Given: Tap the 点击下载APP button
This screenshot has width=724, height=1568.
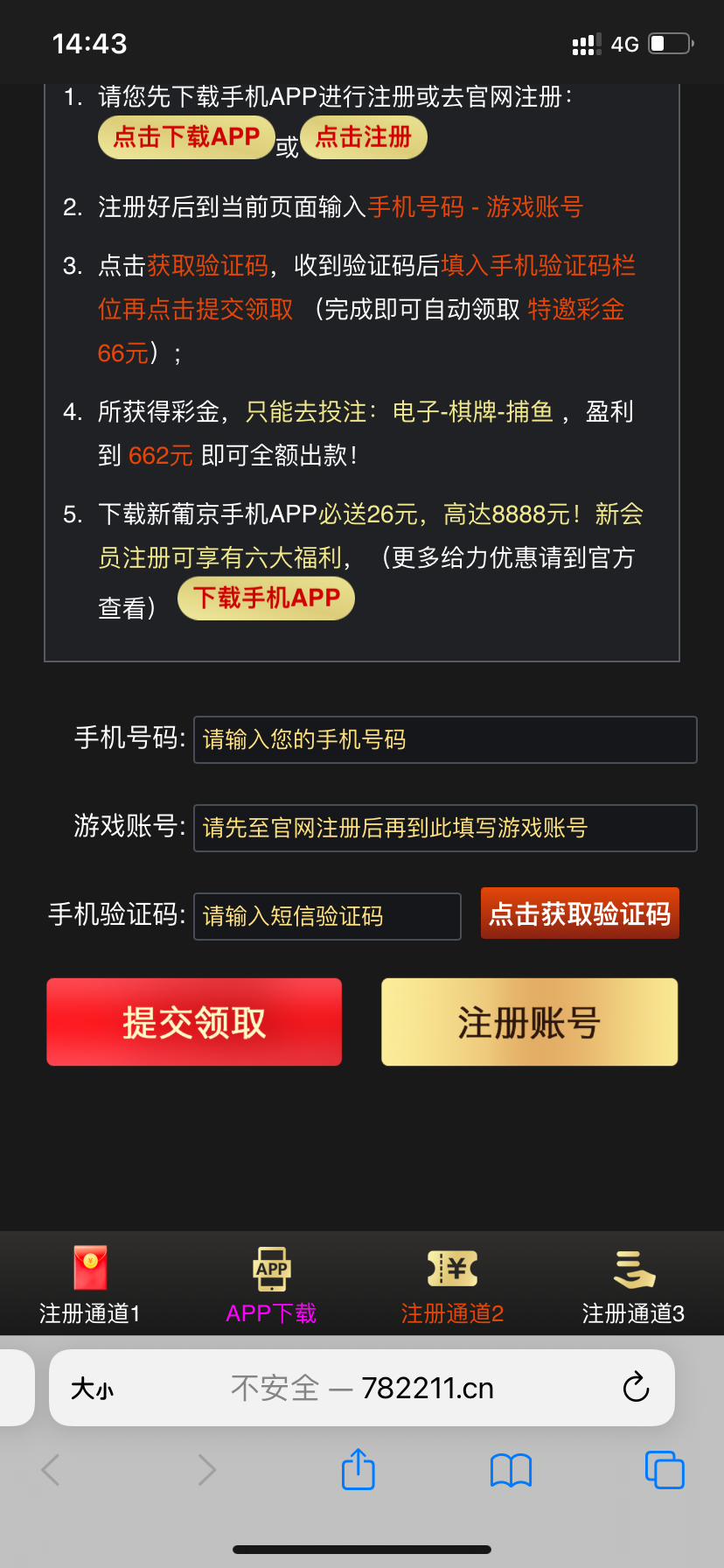Looking at the screenshot, I should coord(185,136).
